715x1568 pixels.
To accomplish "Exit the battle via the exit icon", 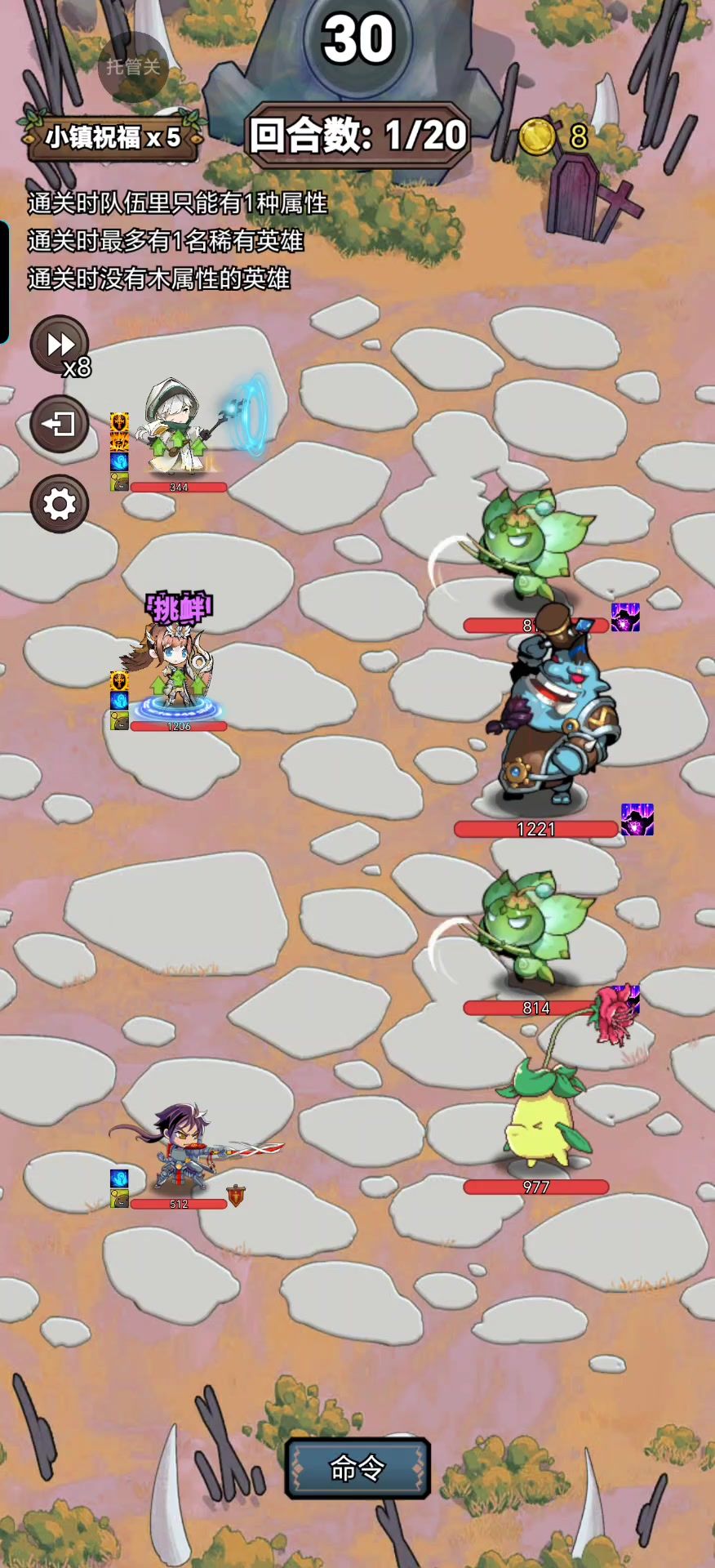I will [60, 424].
